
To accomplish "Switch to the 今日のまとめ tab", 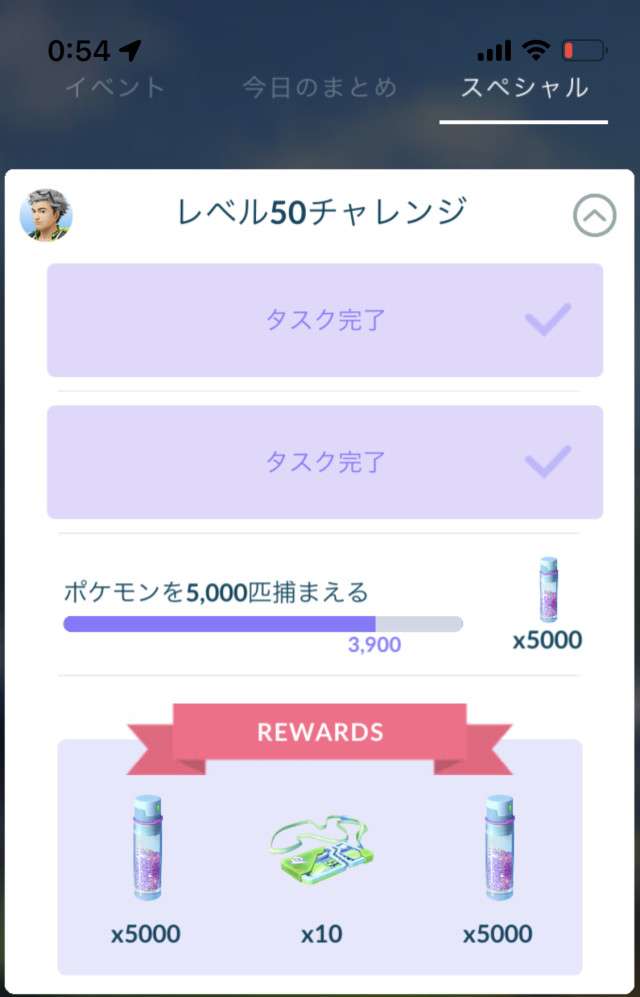I will 319,88.
